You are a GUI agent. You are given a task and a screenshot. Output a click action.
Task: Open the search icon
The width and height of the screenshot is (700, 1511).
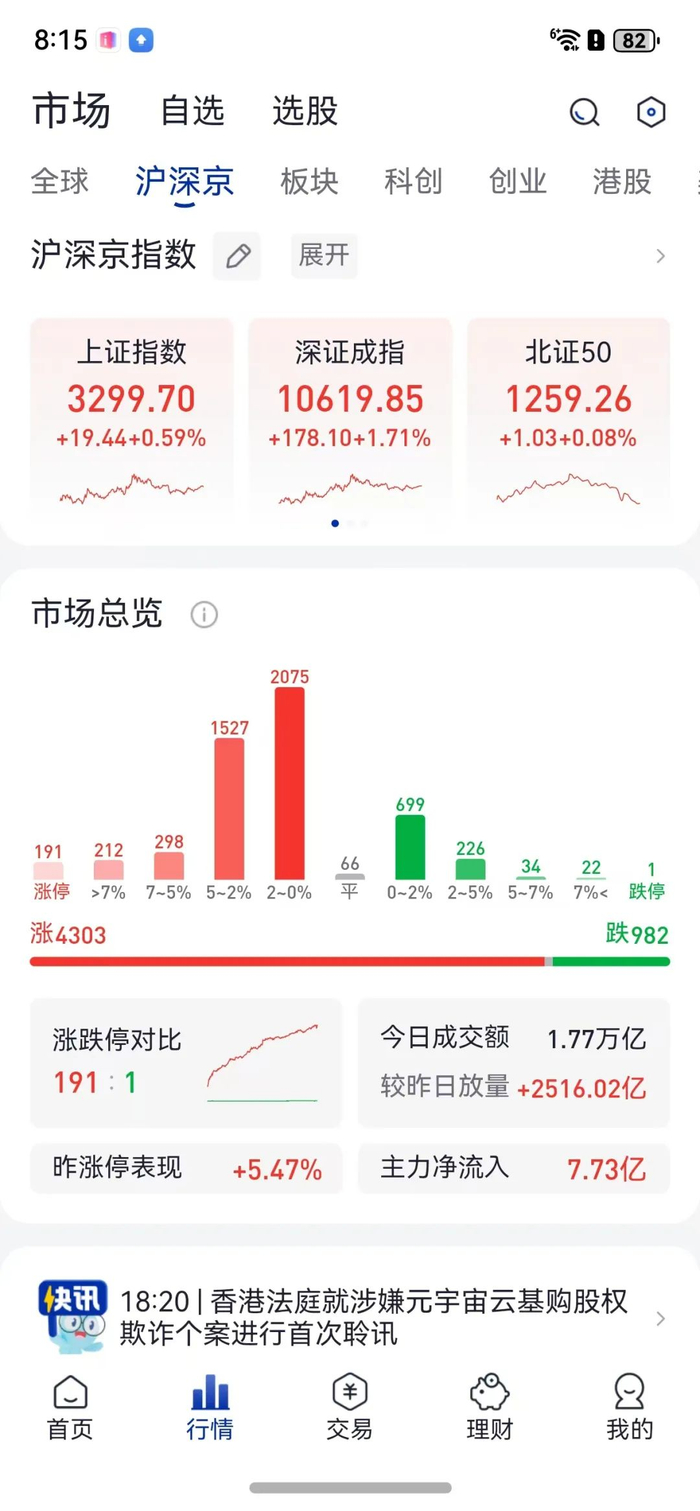click(585, 112)
